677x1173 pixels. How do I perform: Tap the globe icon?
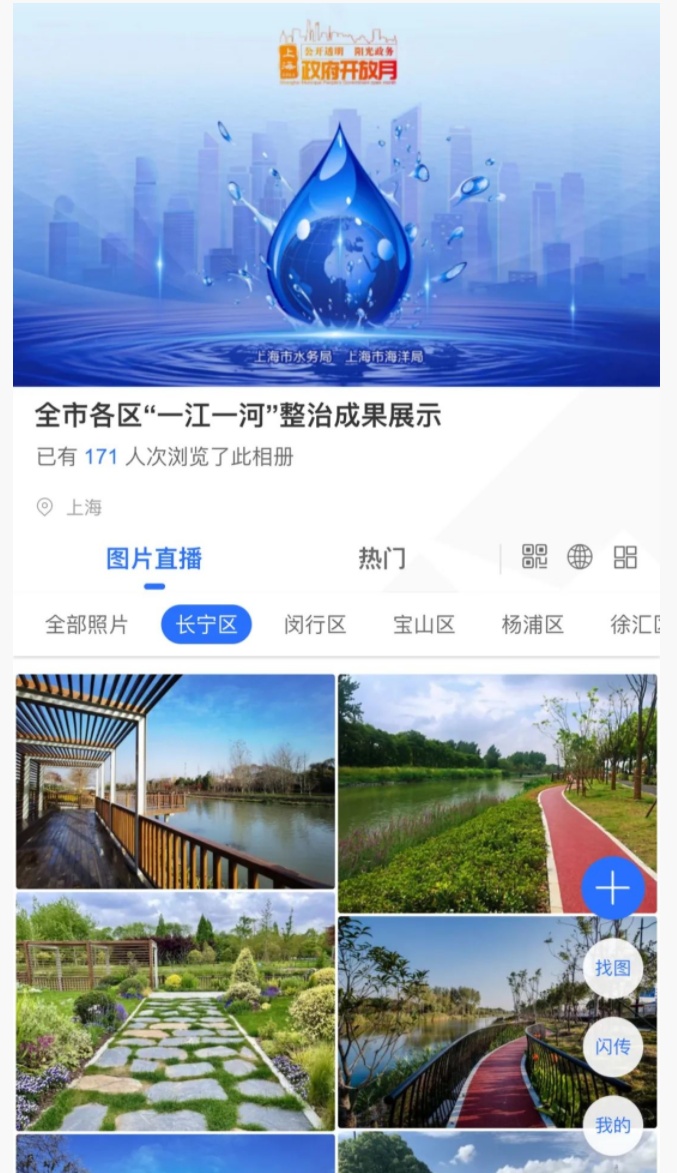tap(580, 557)
